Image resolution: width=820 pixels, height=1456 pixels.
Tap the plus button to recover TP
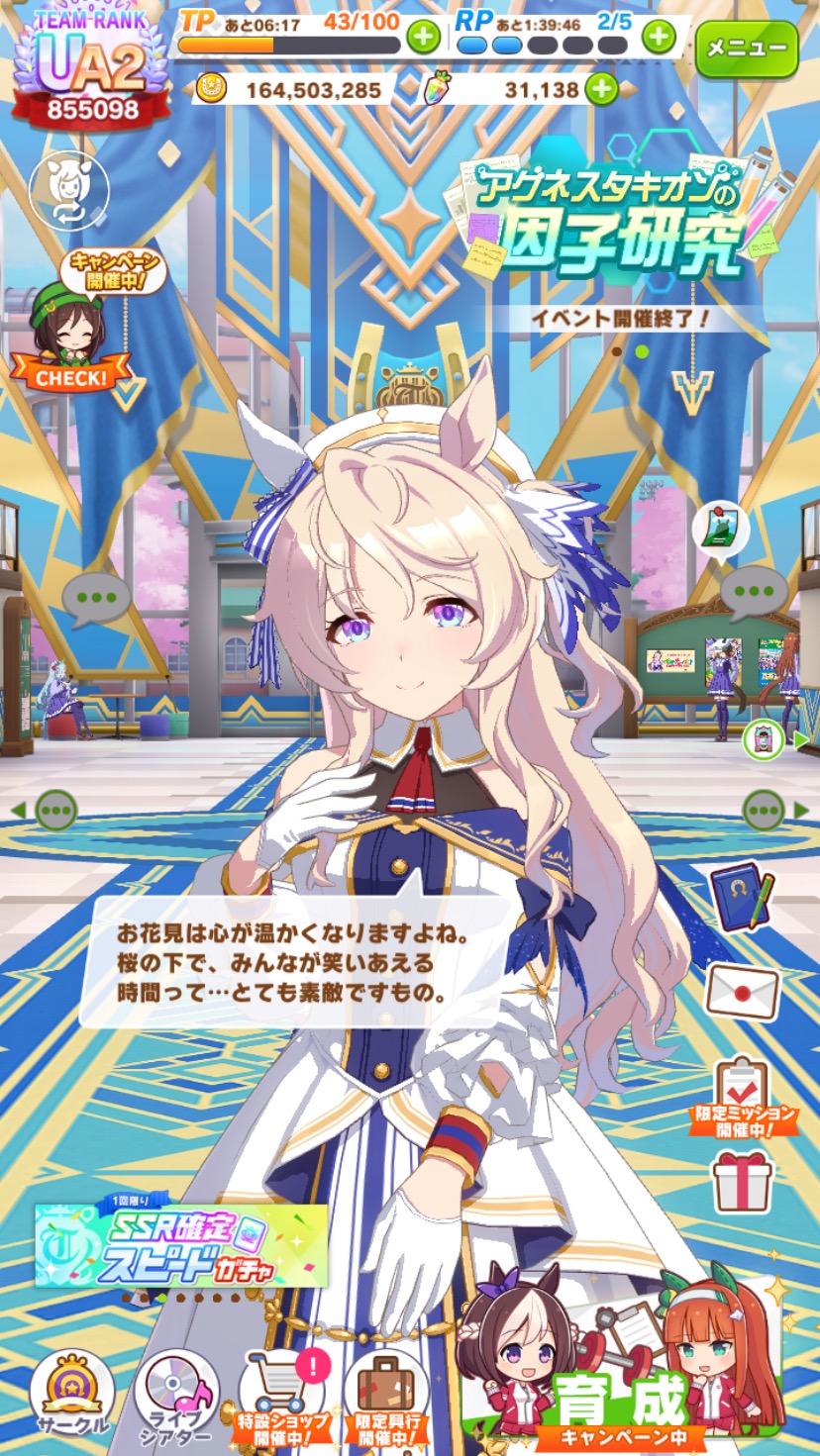(423, 38)
